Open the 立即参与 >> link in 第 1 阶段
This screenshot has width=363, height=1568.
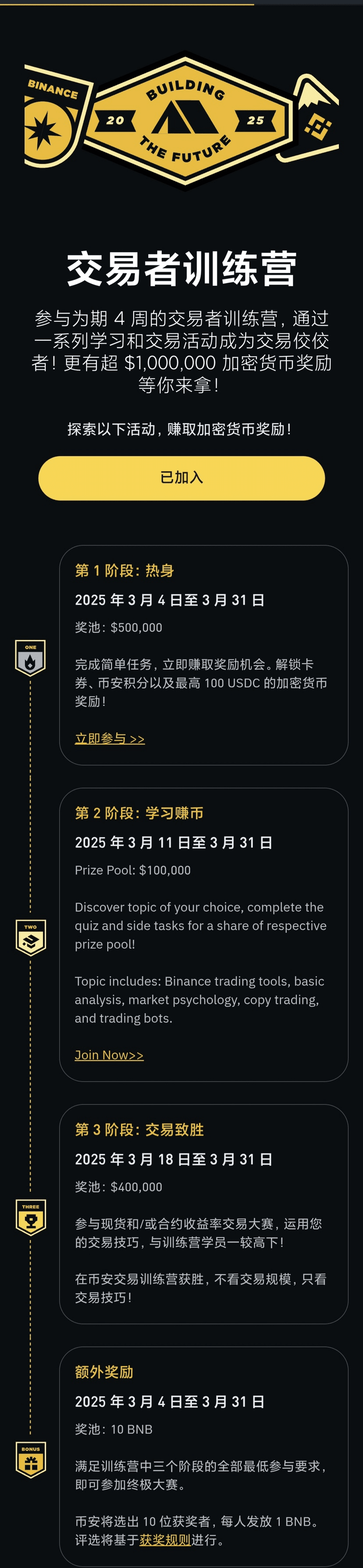click(110, 738)
